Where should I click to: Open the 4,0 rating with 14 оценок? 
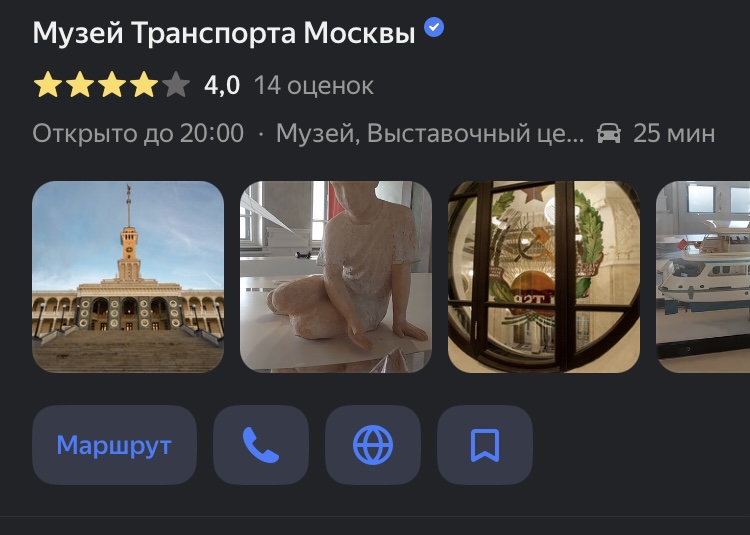[204, 86]
